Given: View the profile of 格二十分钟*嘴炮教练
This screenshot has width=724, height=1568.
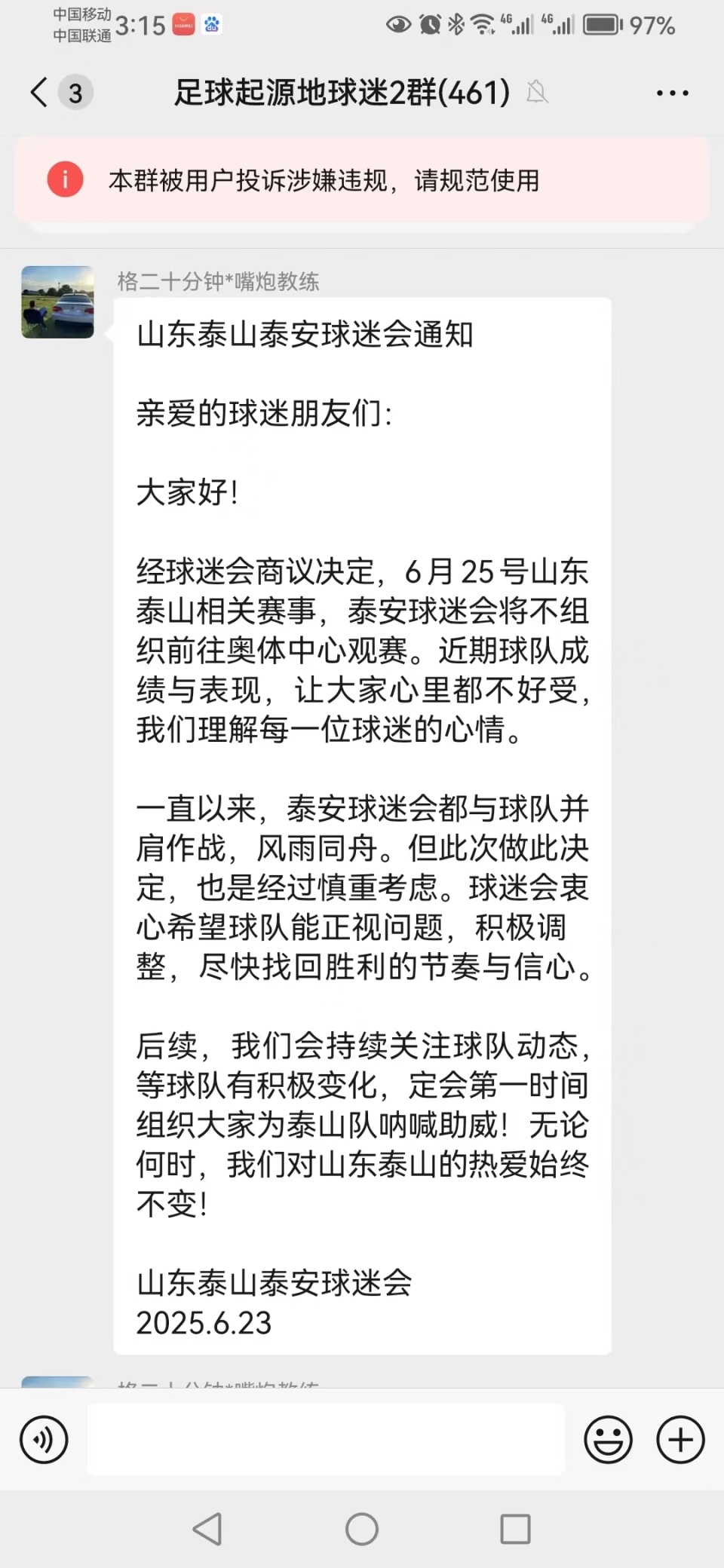Looking at the screenshot, I should tap(58, 302).
